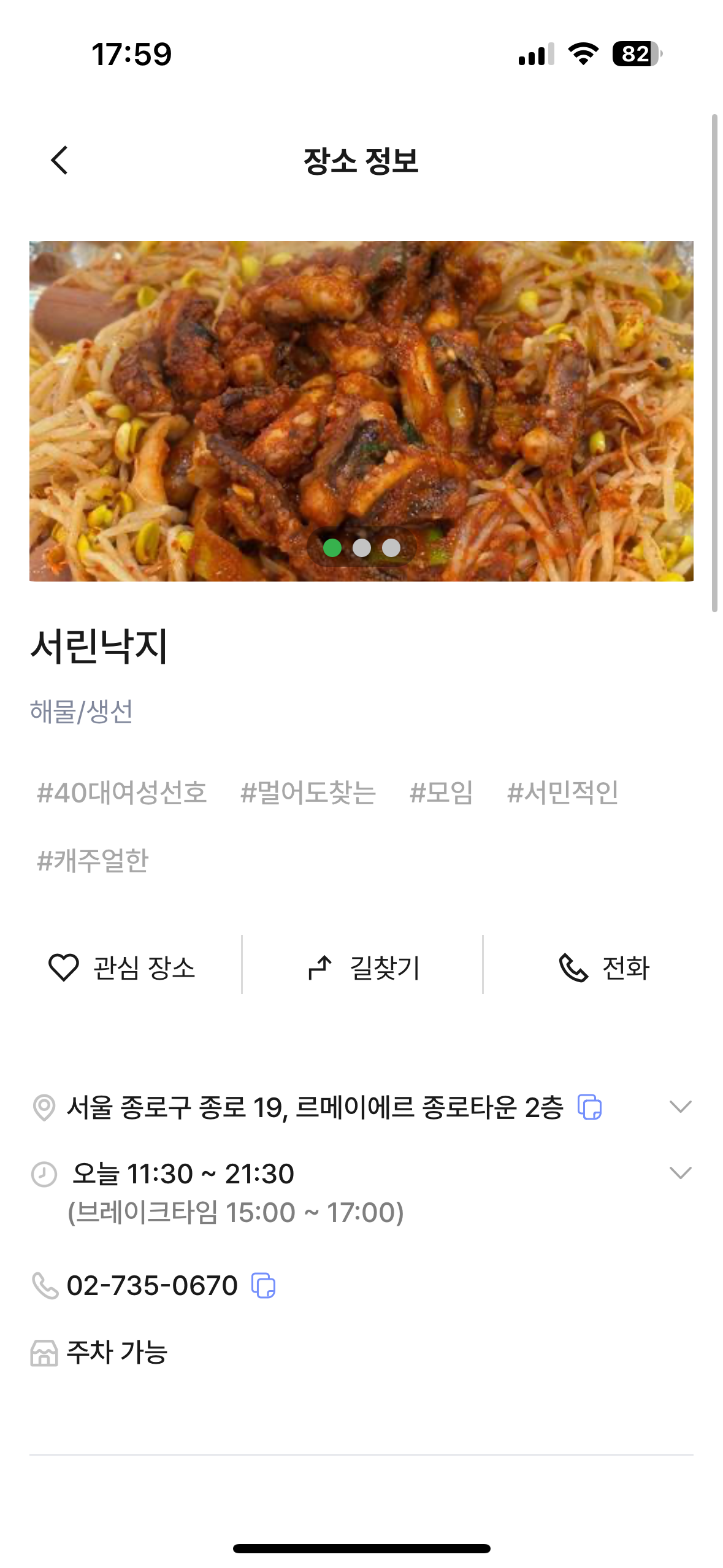Copy phone number 02-735-0670
This screenshot has height=1568, width=723.
click(264, 1285)
